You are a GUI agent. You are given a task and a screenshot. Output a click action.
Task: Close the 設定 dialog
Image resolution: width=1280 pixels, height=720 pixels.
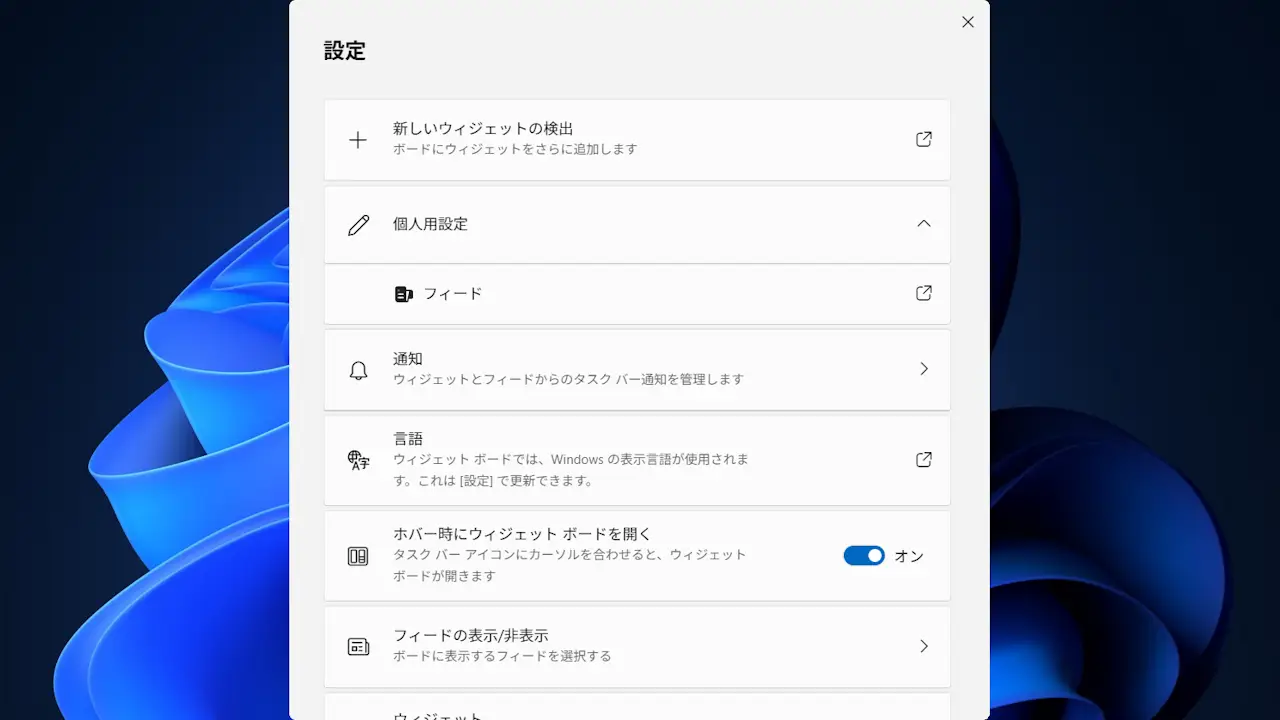pyautogui.click(x=967, y=22)
